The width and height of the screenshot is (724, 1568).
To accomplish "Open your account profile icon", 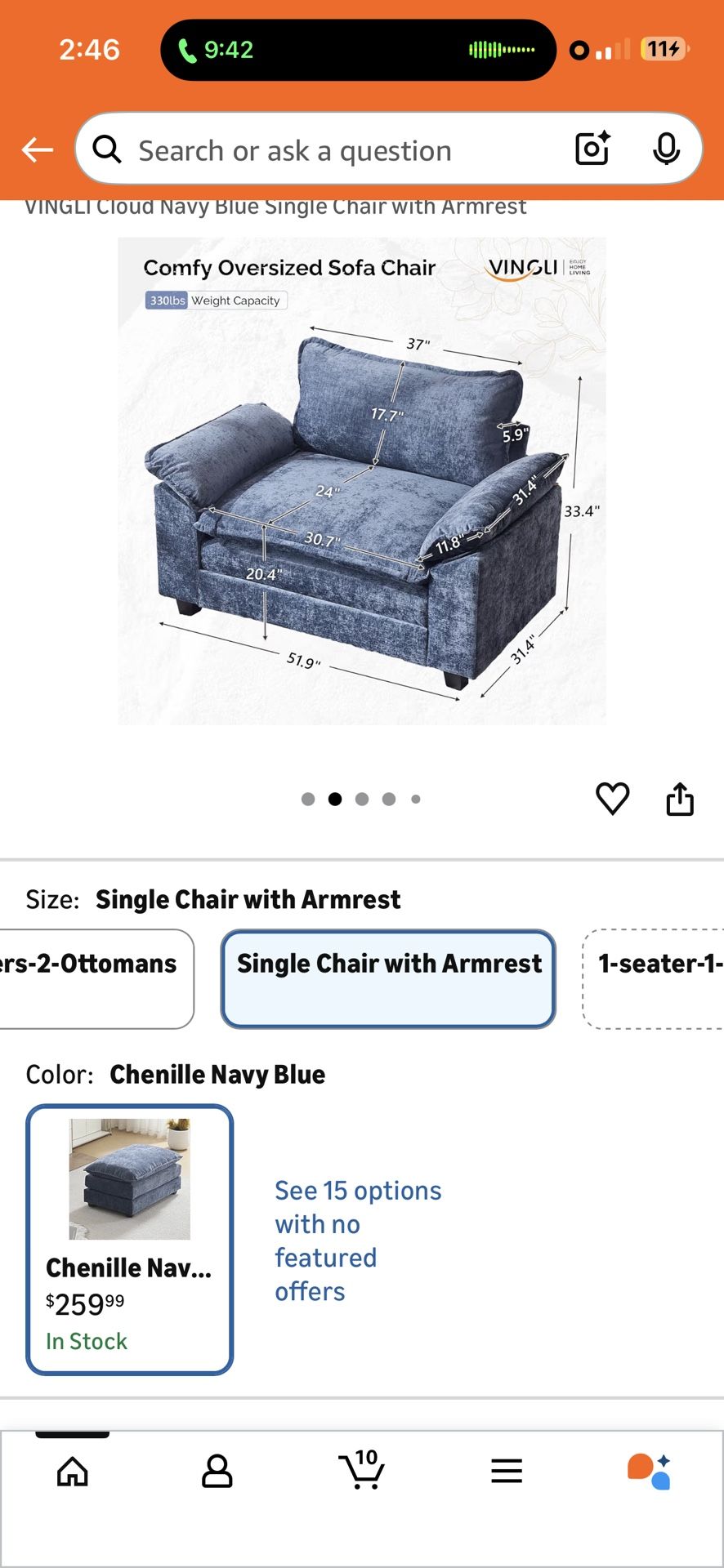I will point(217,1472).
